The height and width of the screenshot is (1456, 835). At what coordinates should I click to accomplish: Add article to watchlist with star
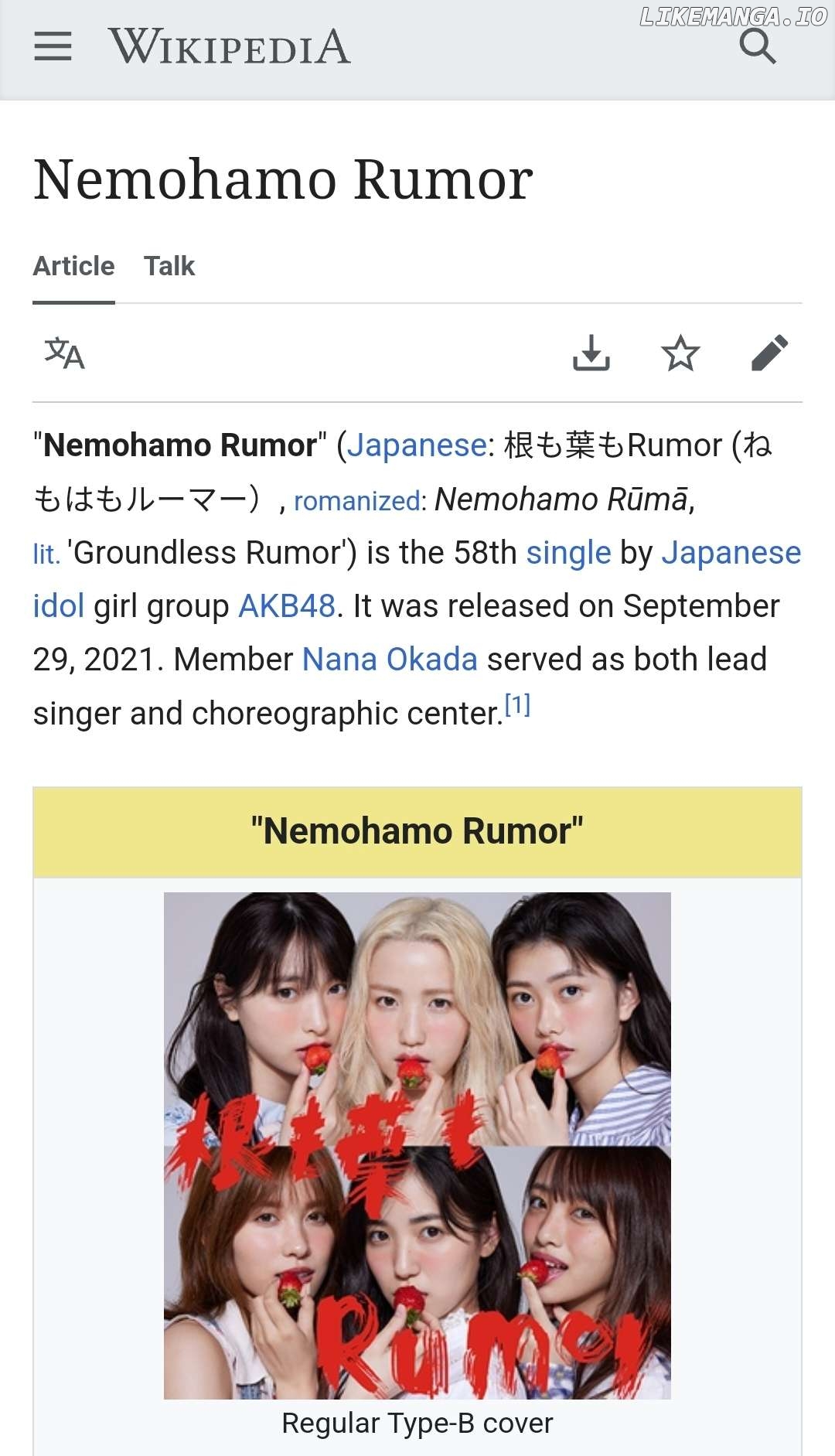pos(680,353)
